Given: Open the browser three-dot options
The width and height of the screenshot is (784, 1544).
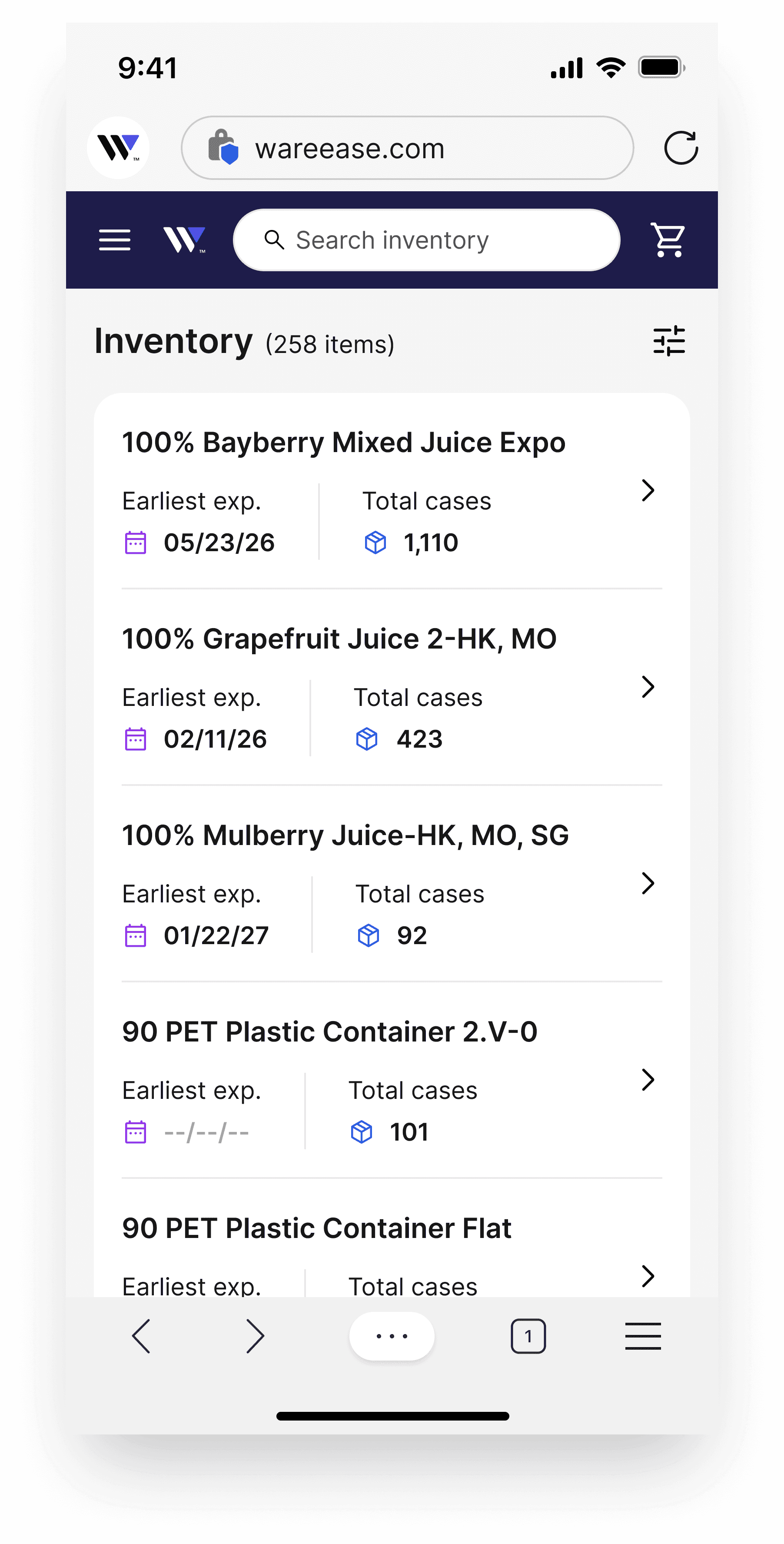Looking at the screenshot, I should (392, 1336).
